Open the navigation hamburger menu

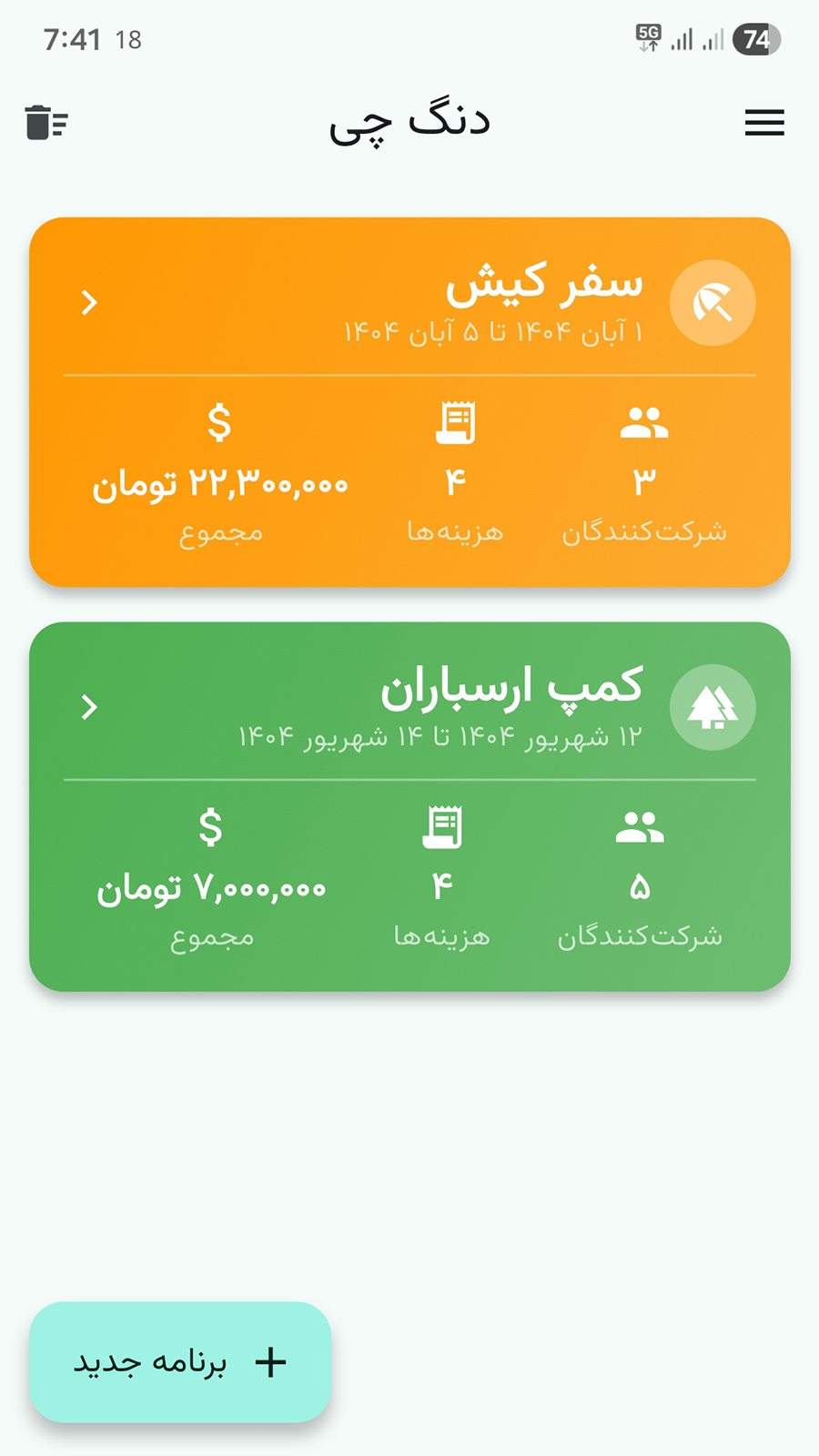pos(764,124)
